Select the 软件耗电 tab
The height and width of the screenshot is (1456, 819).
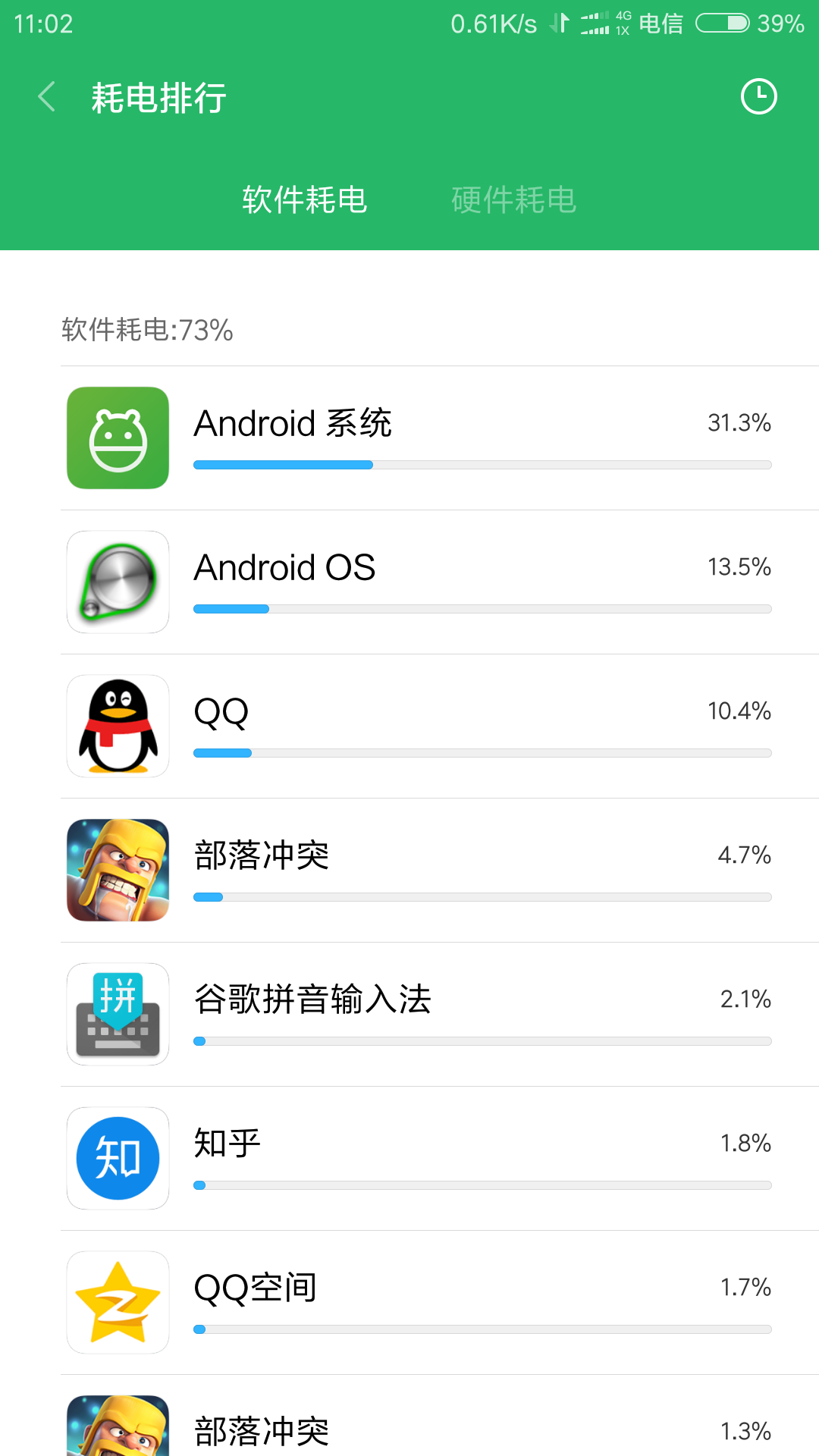[305, 200]
